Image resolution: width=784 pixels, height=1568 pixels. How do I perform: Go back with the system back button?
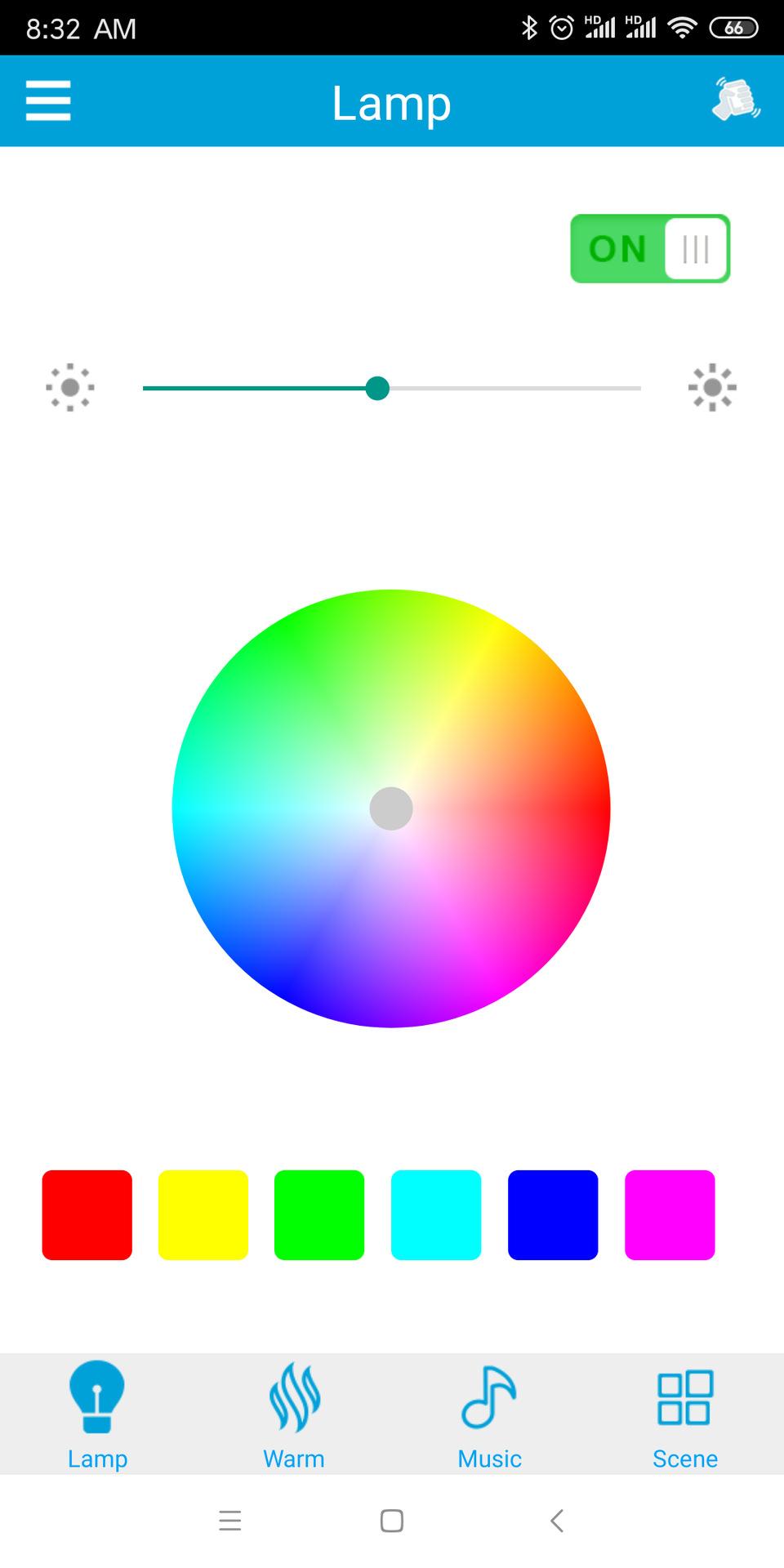tap(557, 1521)
